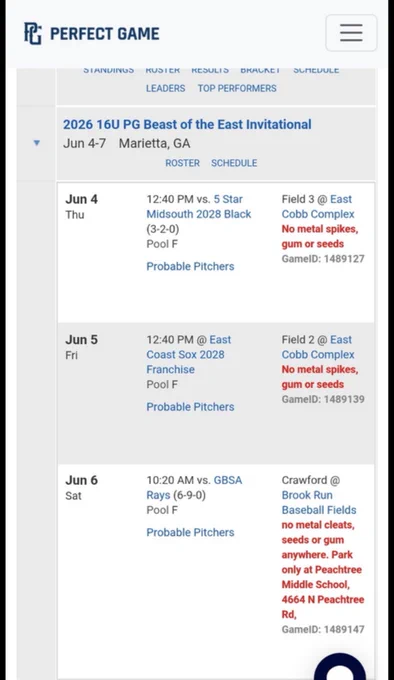The image size is (394, 680).
Task: Collapse the Beast of the East event arrow
Action: (37, 143)
